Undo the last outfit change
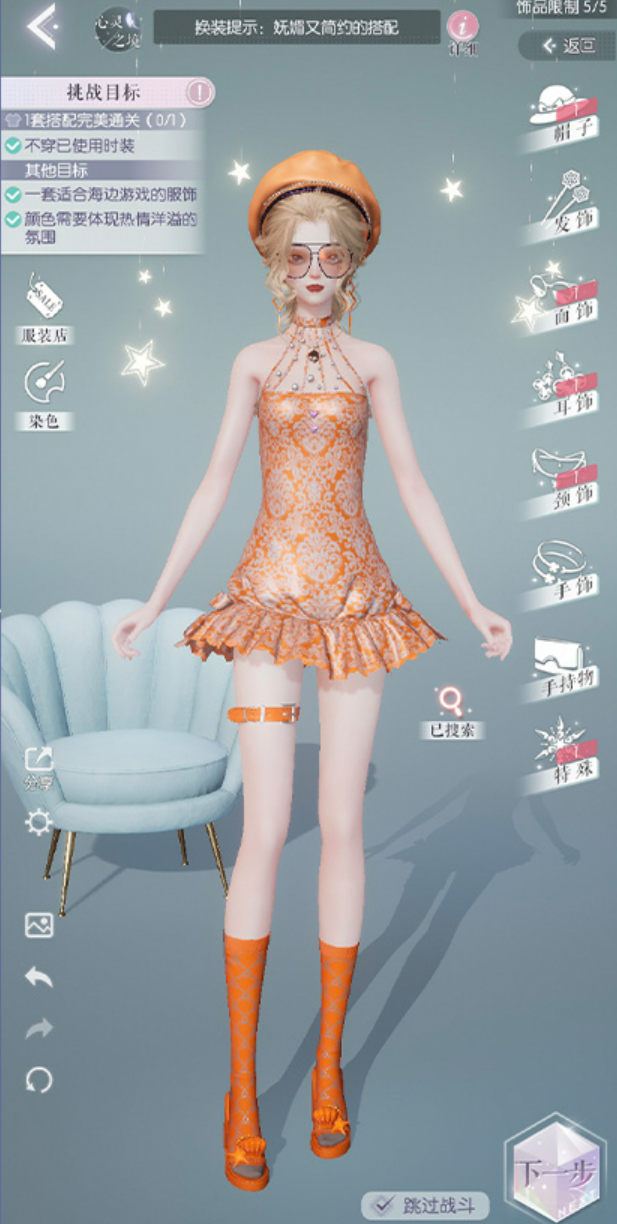This screenshot has height=1224, width=617. (x=38, y=977)
